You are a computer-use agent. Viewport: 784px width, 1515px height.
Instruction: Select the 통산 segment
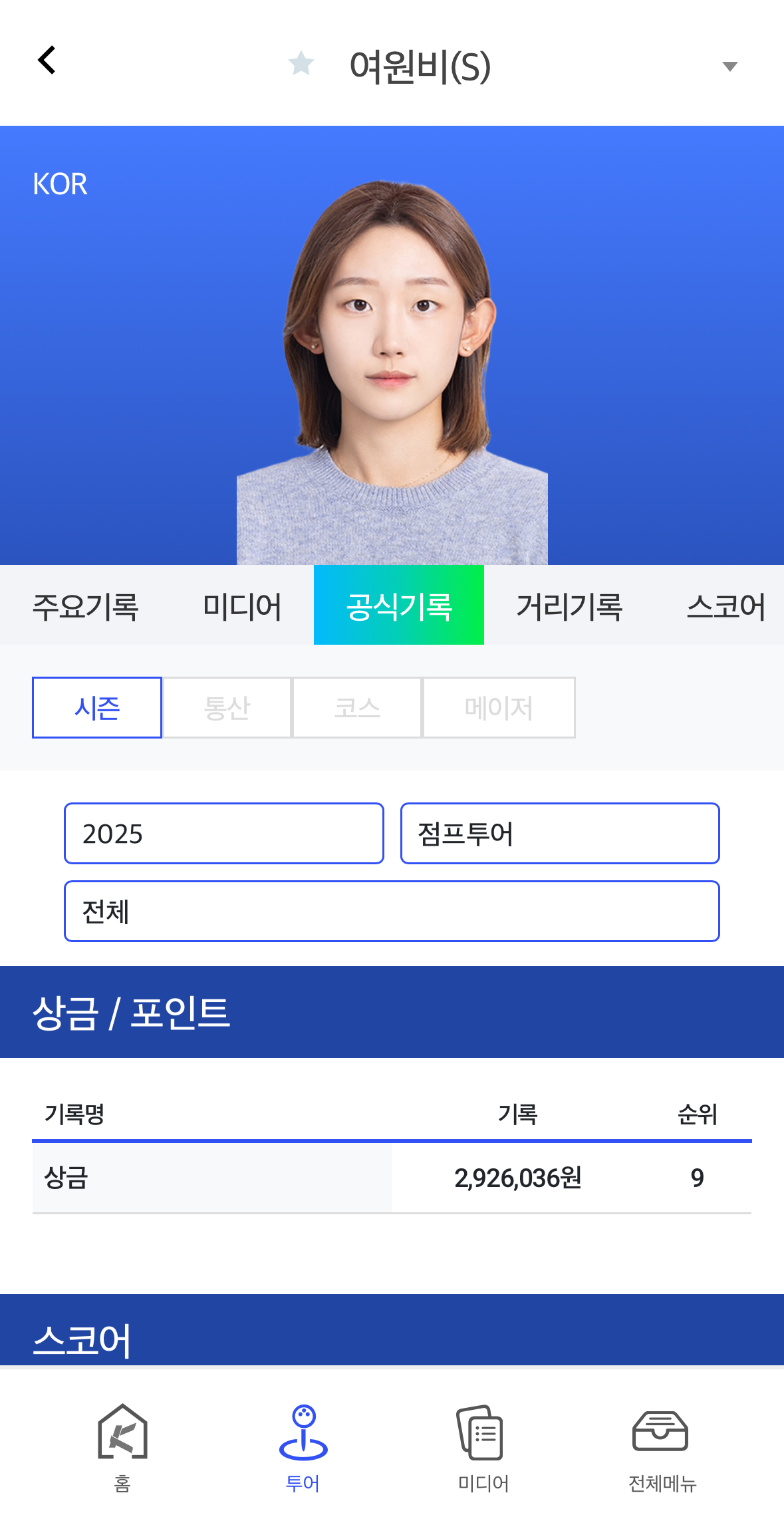tap(227, 707)
